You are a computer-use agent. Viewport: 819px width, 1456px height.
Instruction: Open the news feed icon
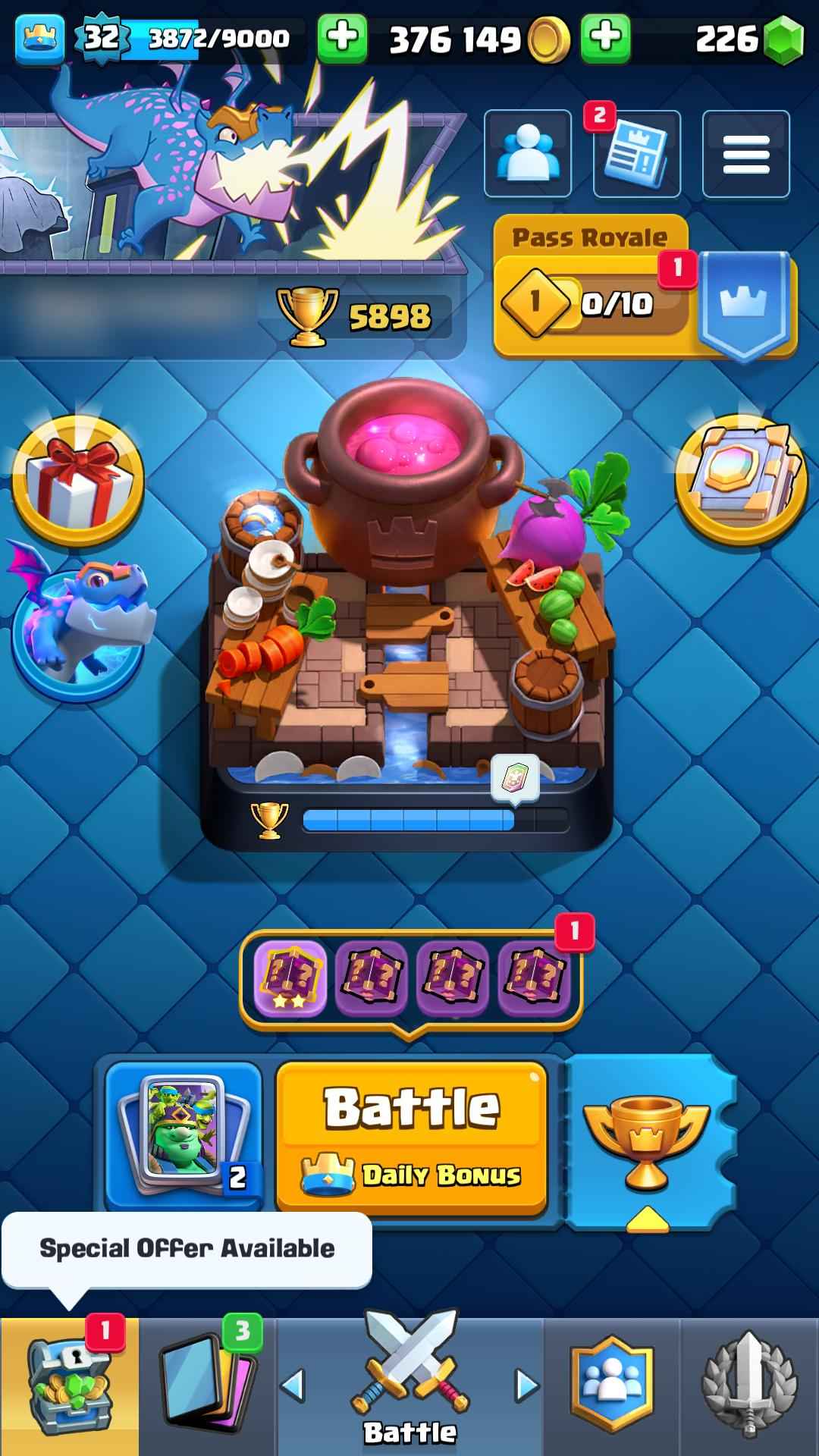[637, 154]
